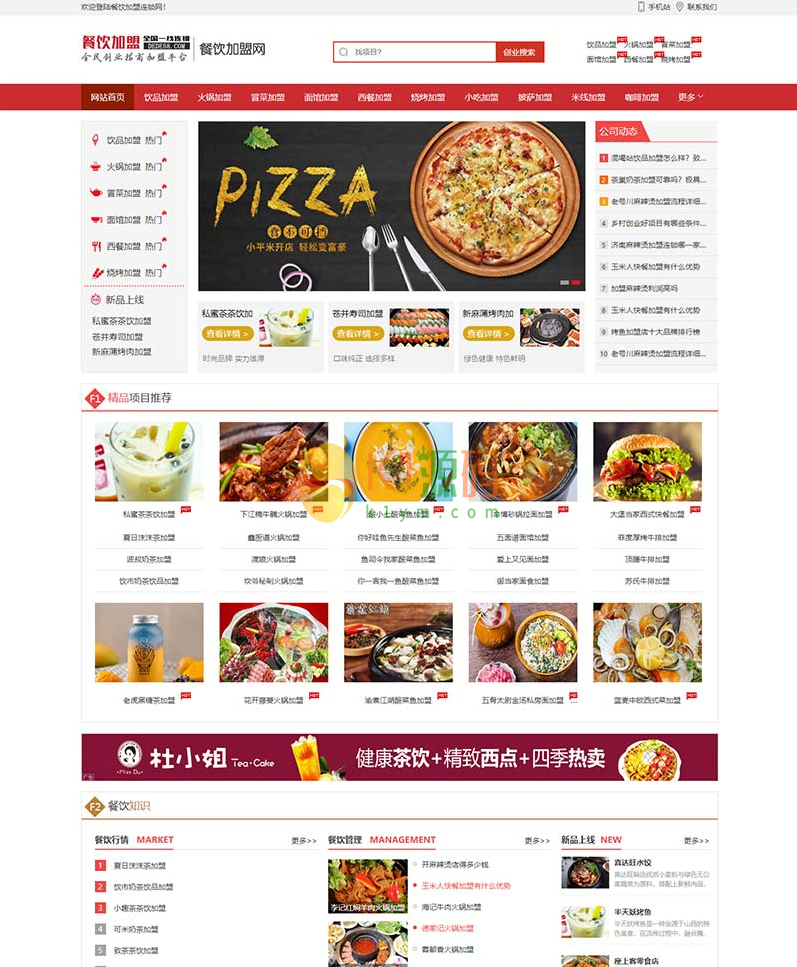Open 面馆加盟 in the left sidebar
This screenshot has height=967, width=797.
[x=124, y=220]
